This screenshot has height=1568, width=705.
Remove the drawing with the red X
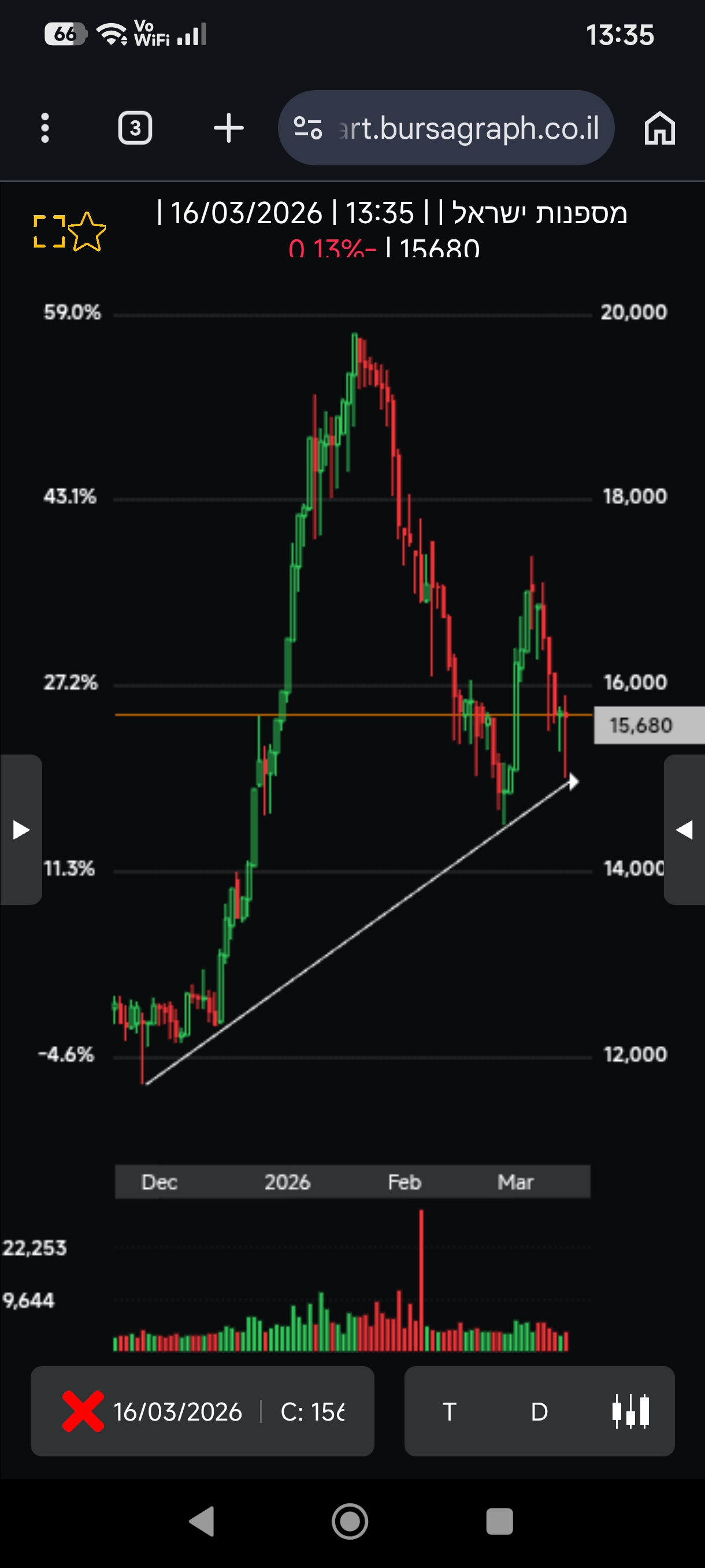83,1411
